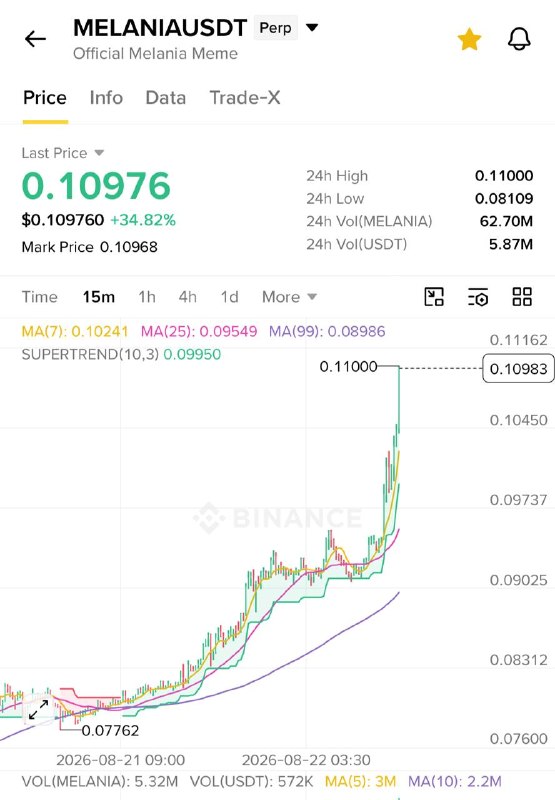Open the grid layout icon
The width and height of the screenshot is (555, 800).
(522, 296)
